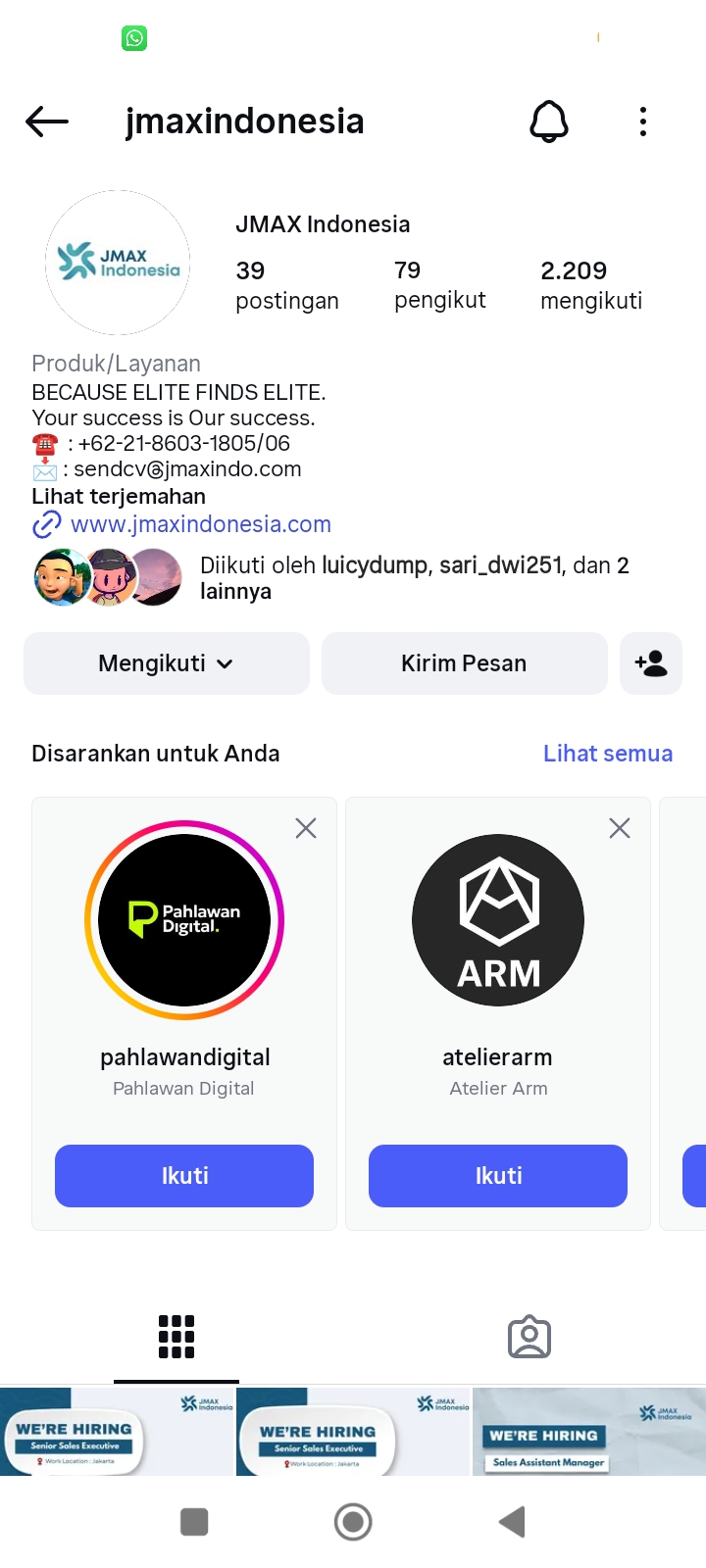Go back using the top arrow
Screen dimensions: 706x1568
(x=47, y=122)
